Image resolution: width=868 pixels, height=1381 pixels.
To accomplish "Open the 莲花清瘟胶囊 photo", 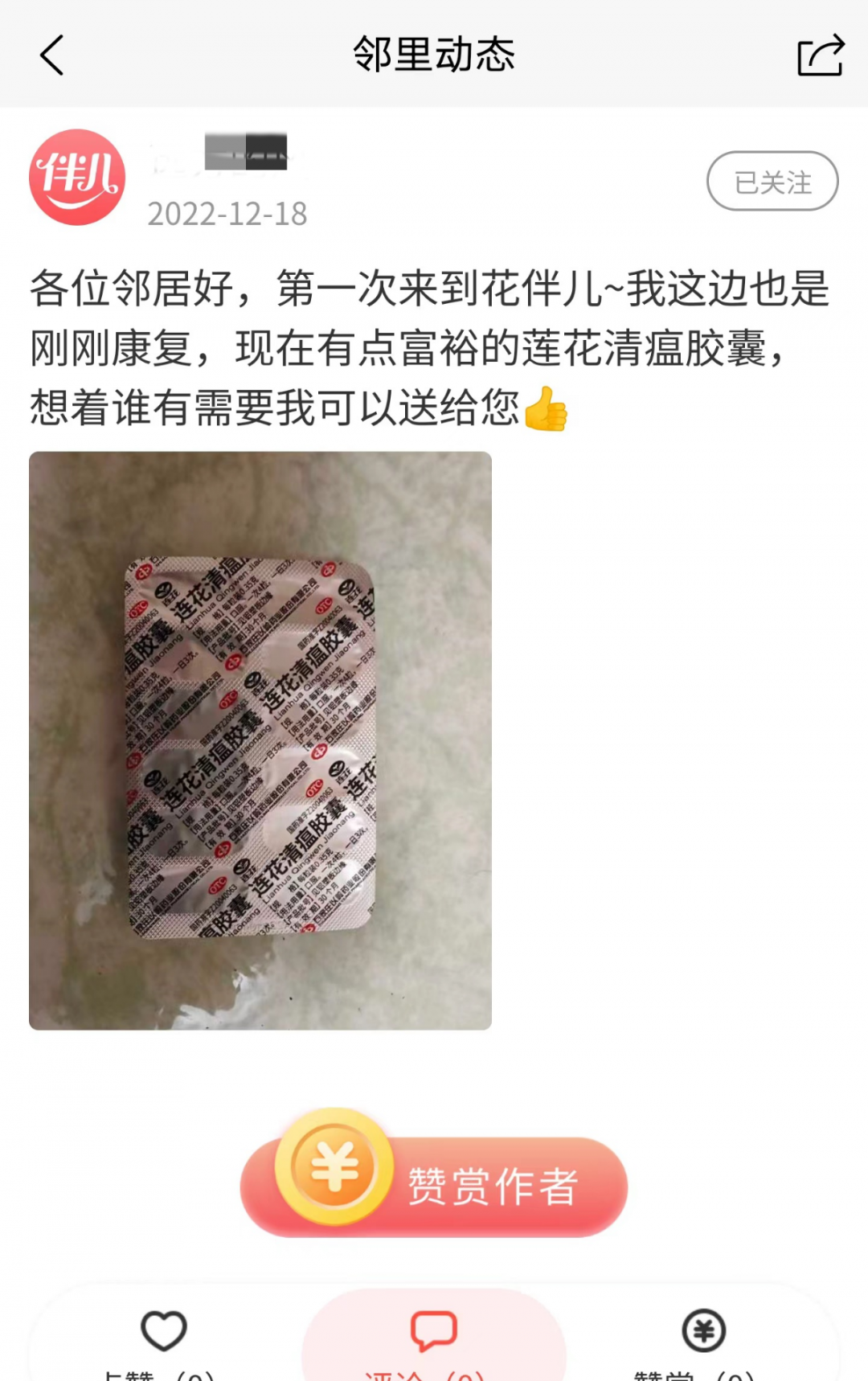I will click(x=260, y=740).
